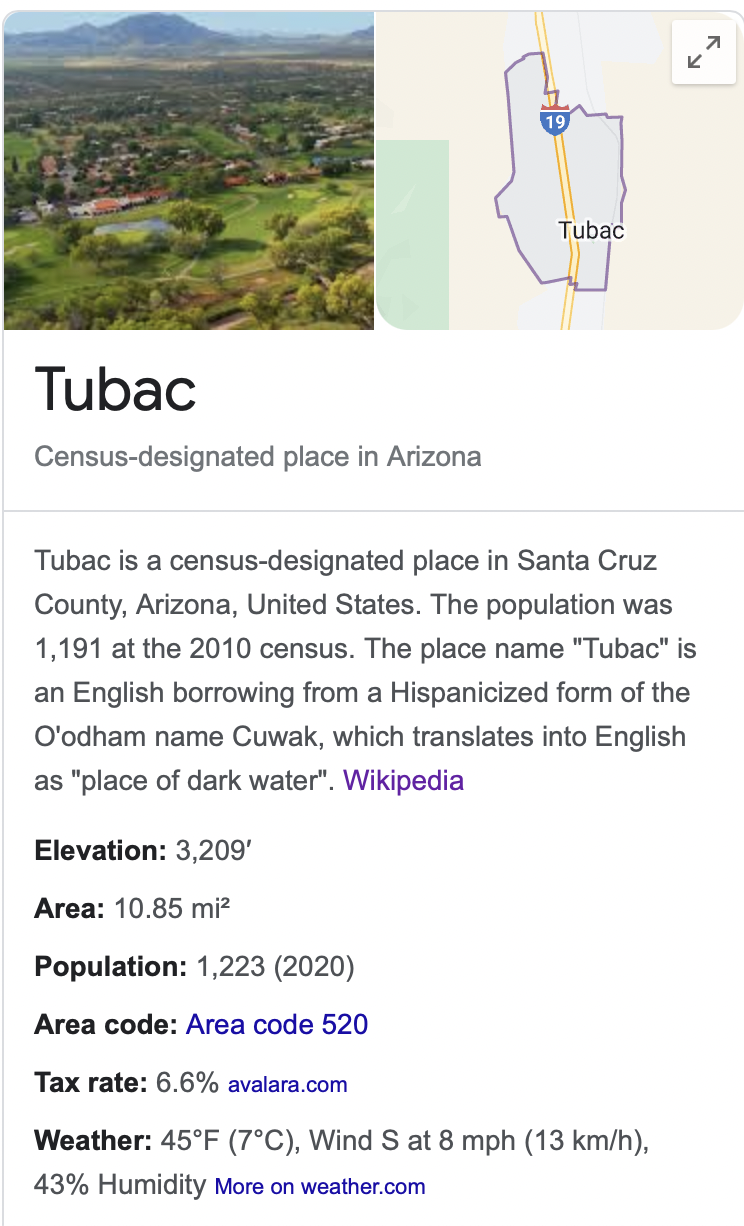Expand the Tubac map view
The image size is (744, 1226).
pyautogui.click(x=704, y=53)
